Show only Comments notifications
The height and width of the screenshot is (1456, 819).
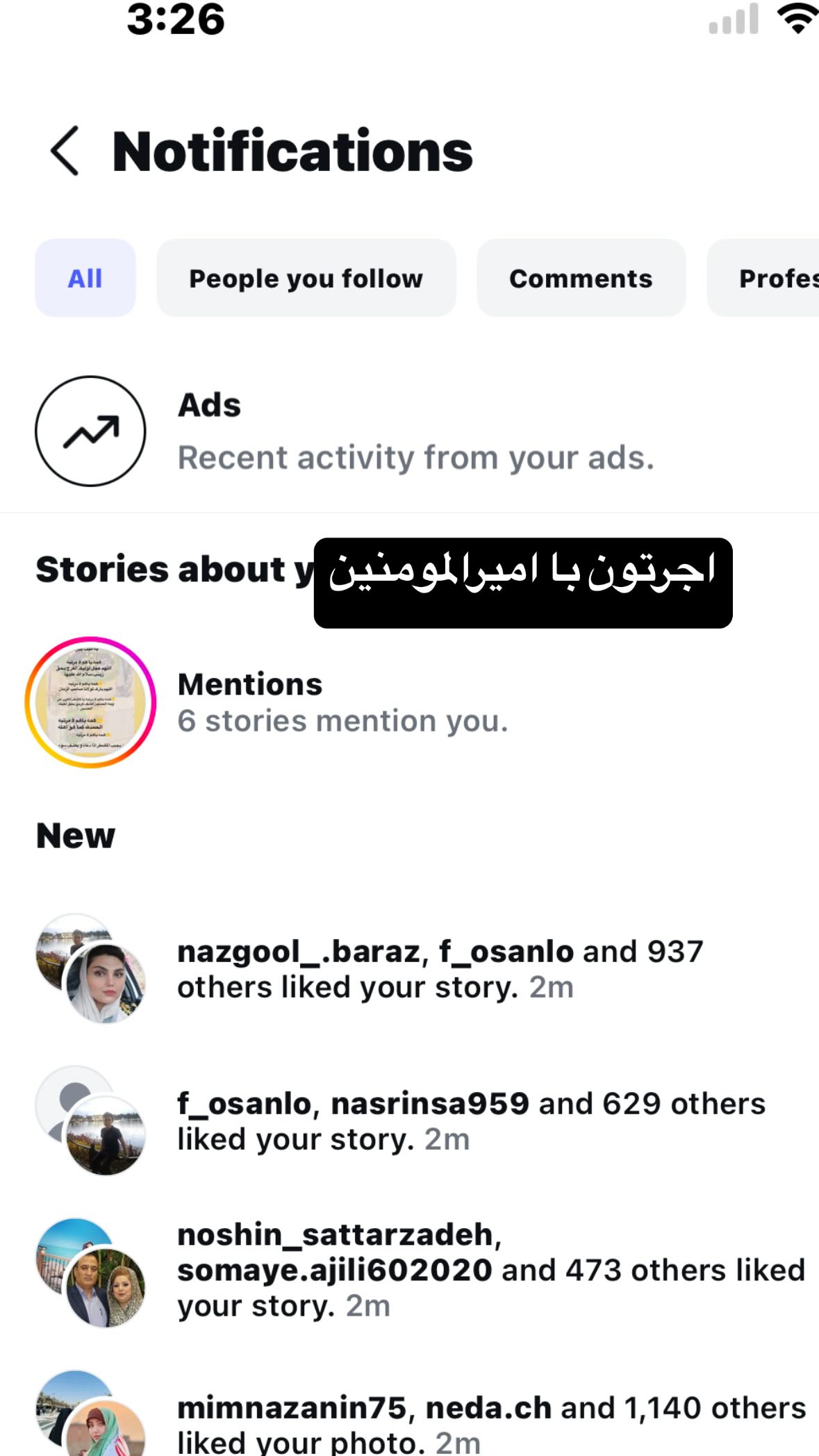[581, 278]
